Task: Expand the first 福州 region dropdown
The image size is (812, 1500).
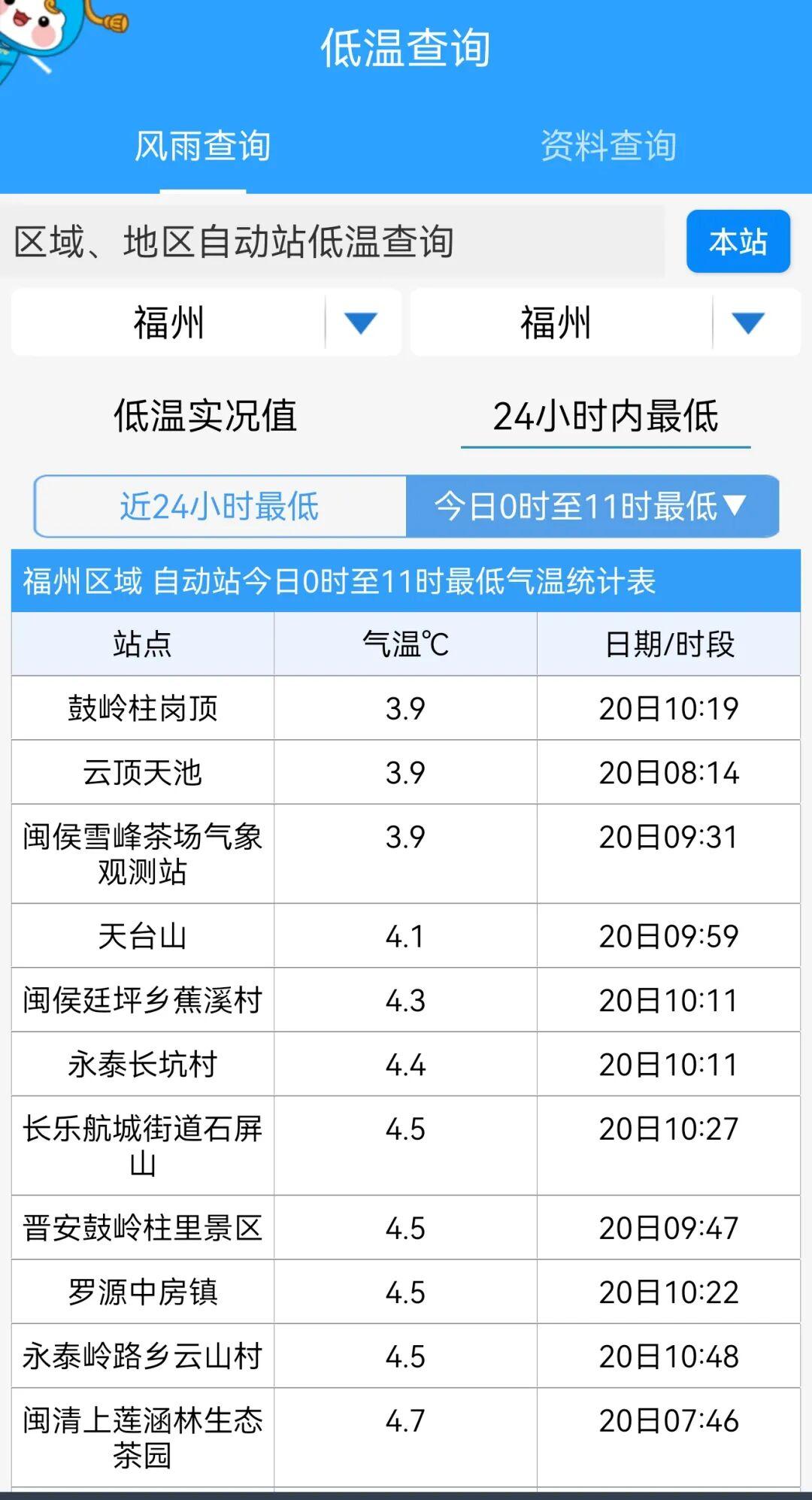Action: coord(360,323)
